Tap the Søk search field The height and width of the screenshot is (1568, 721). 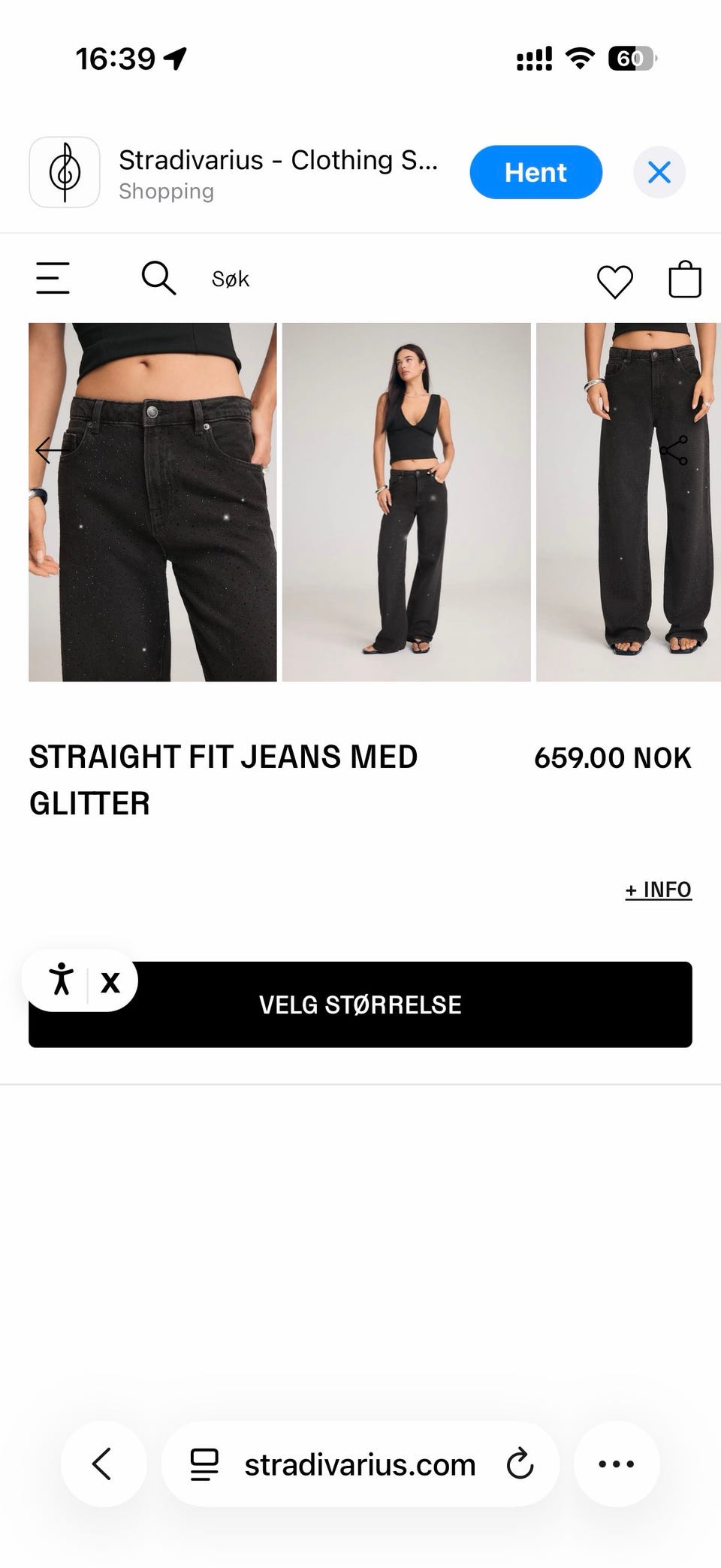click(230, 279)
